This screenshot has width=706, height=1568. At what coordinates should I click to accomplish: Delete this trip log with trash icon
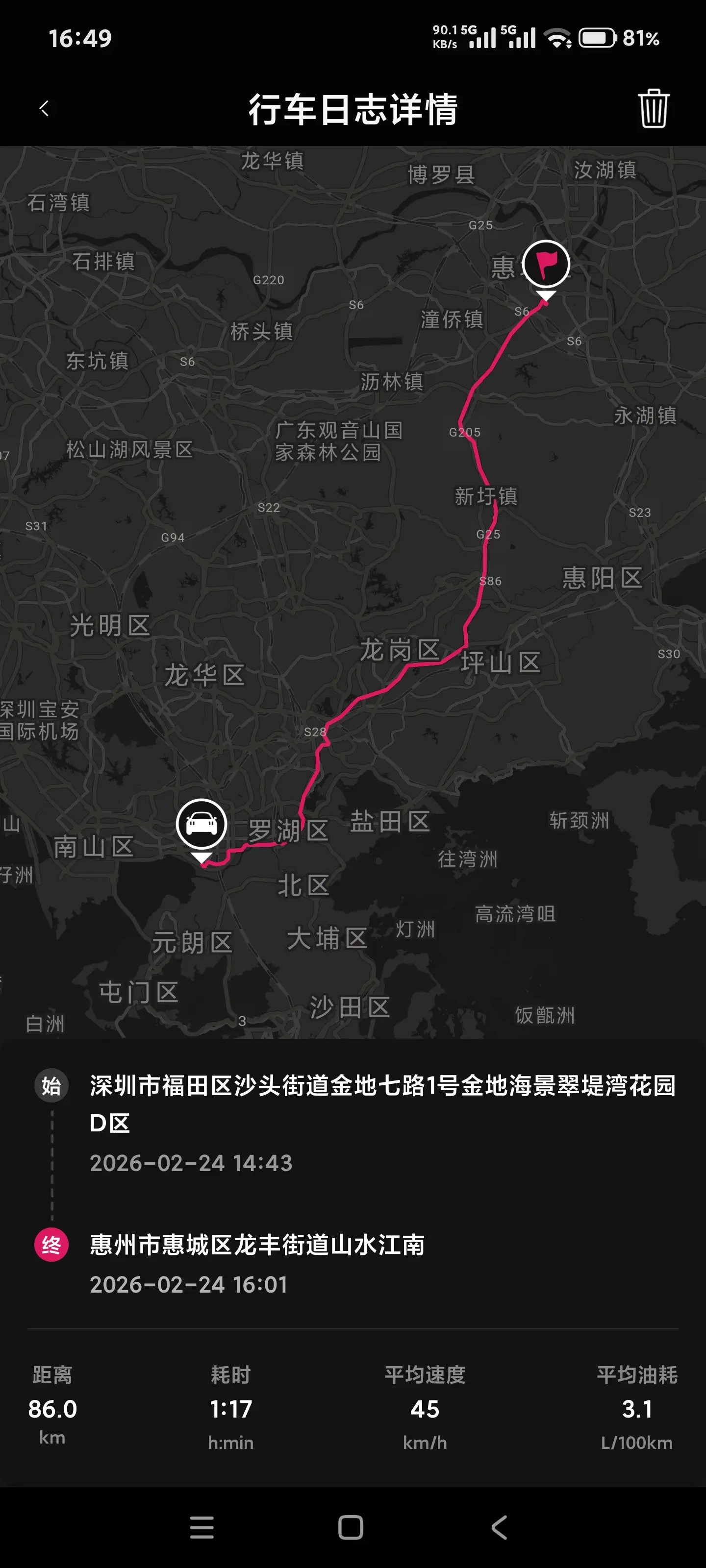(653, 109)
